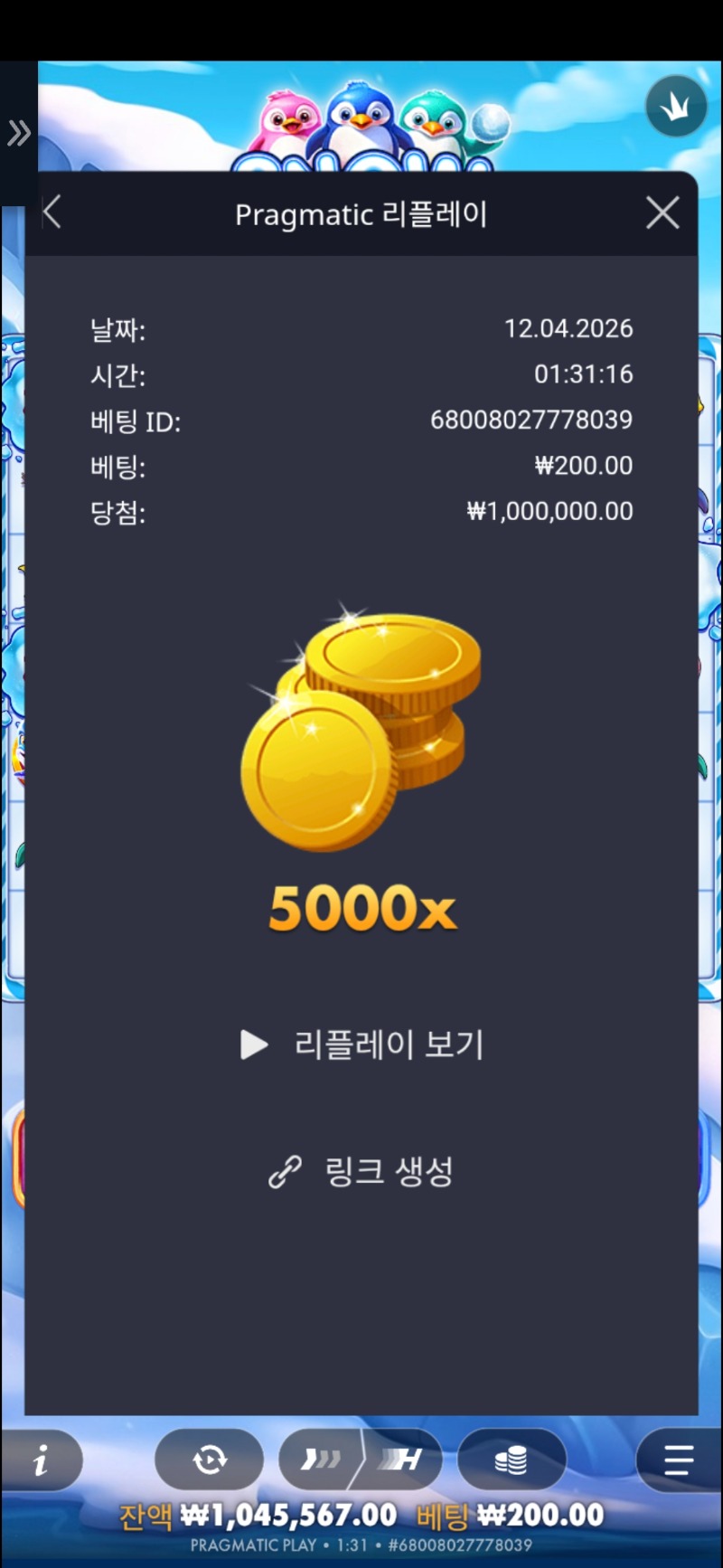Tap the round crown icon at top right
723x1568 pixels.
coord(675,107)
